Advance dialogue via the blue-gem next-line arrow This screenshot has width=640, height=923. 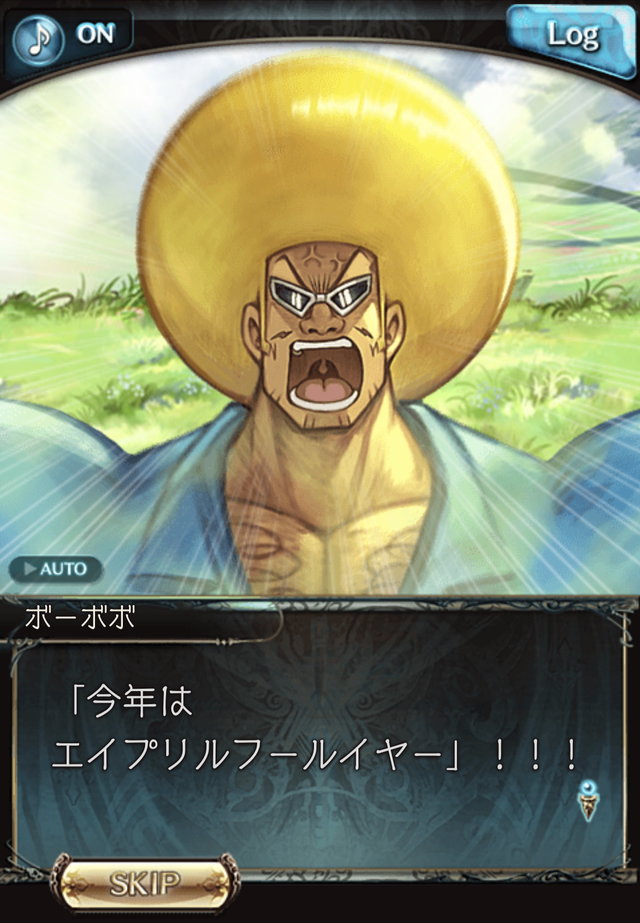click(587, 801)
